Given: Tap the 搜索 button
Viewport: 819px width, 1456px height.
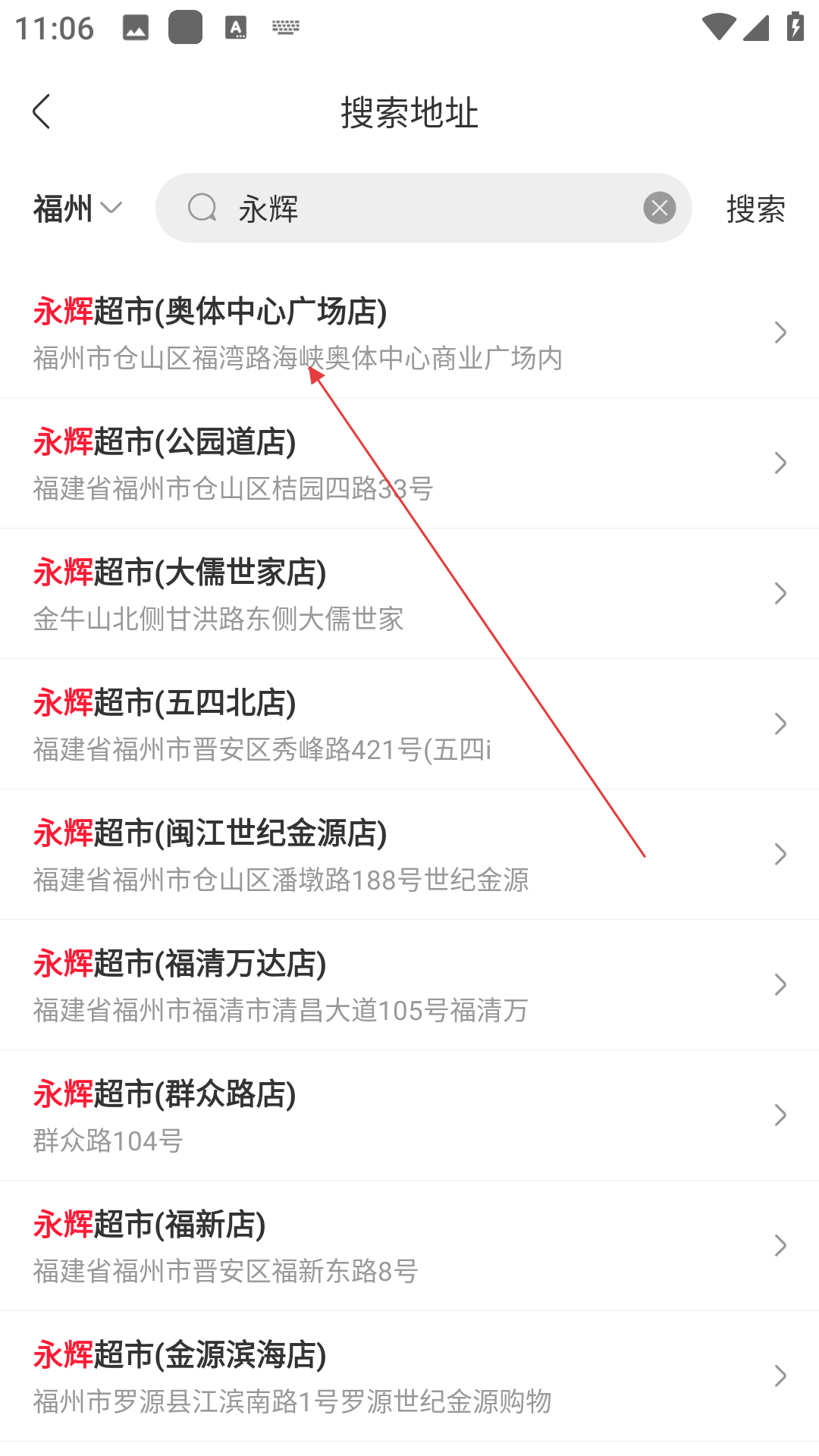Looking at the screenshot, I should pos(755,209).
